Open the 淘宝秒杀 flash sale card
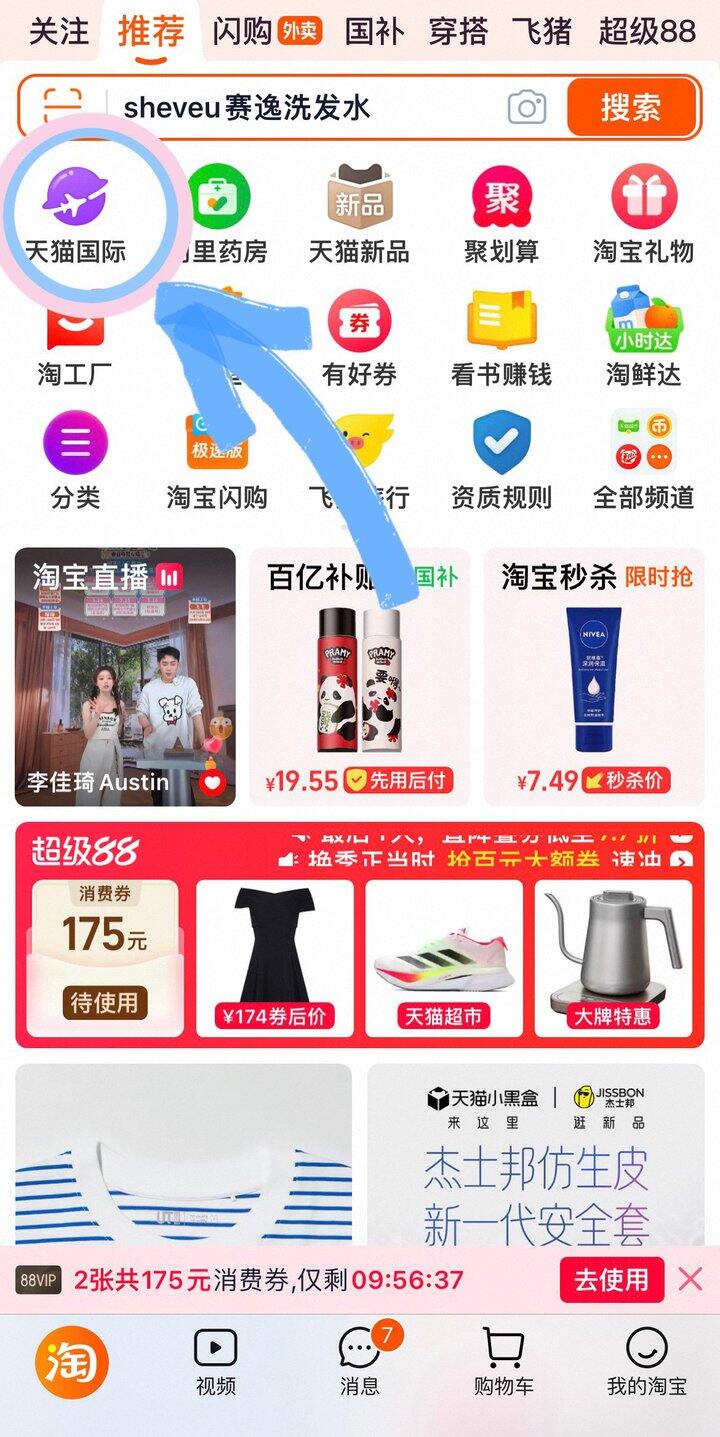This screenshot has width=720, height=1437. 594,677
